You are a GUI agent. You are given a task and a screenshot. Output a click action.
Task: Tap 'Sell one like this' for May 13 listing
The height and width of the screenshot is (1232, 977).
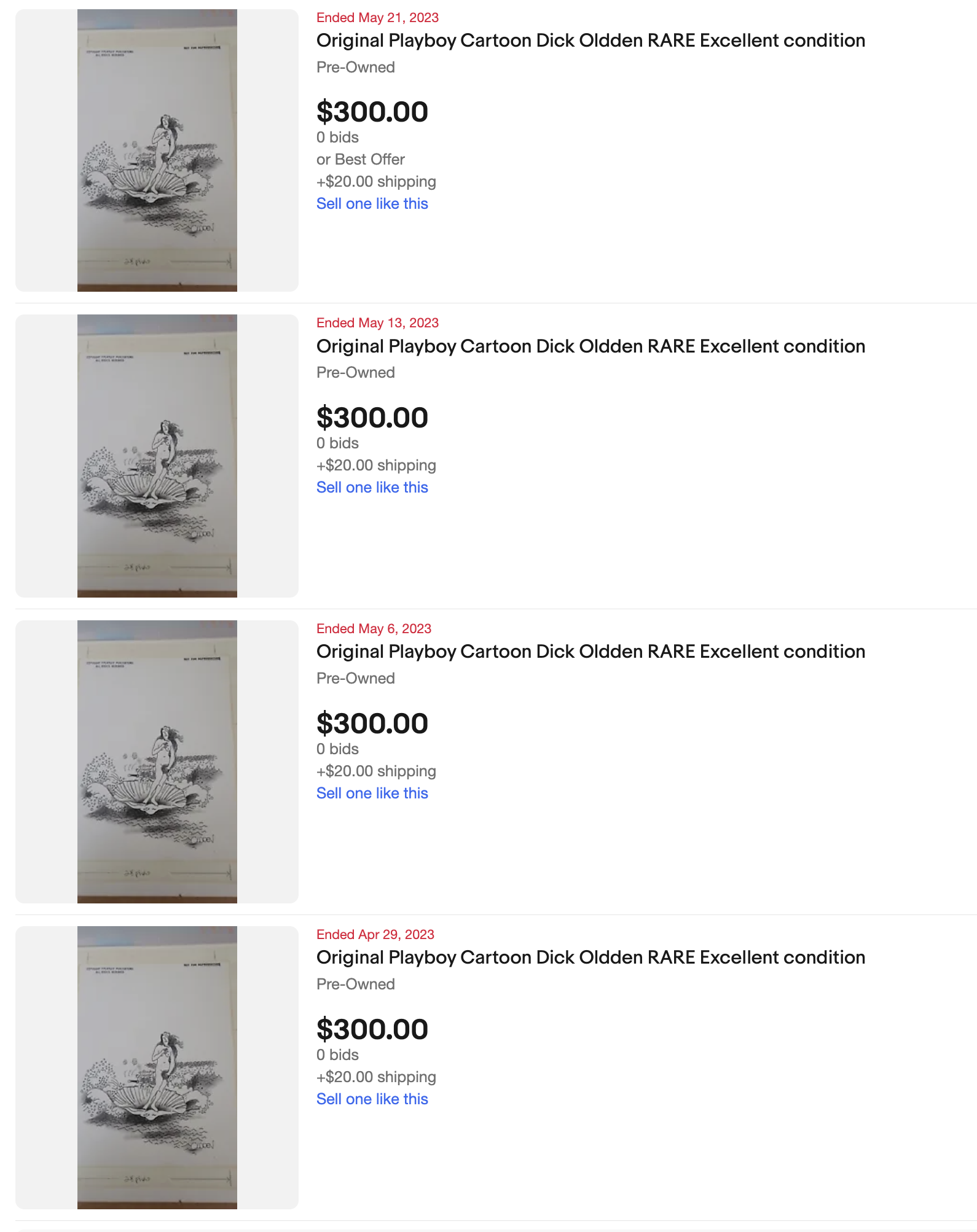372,488
